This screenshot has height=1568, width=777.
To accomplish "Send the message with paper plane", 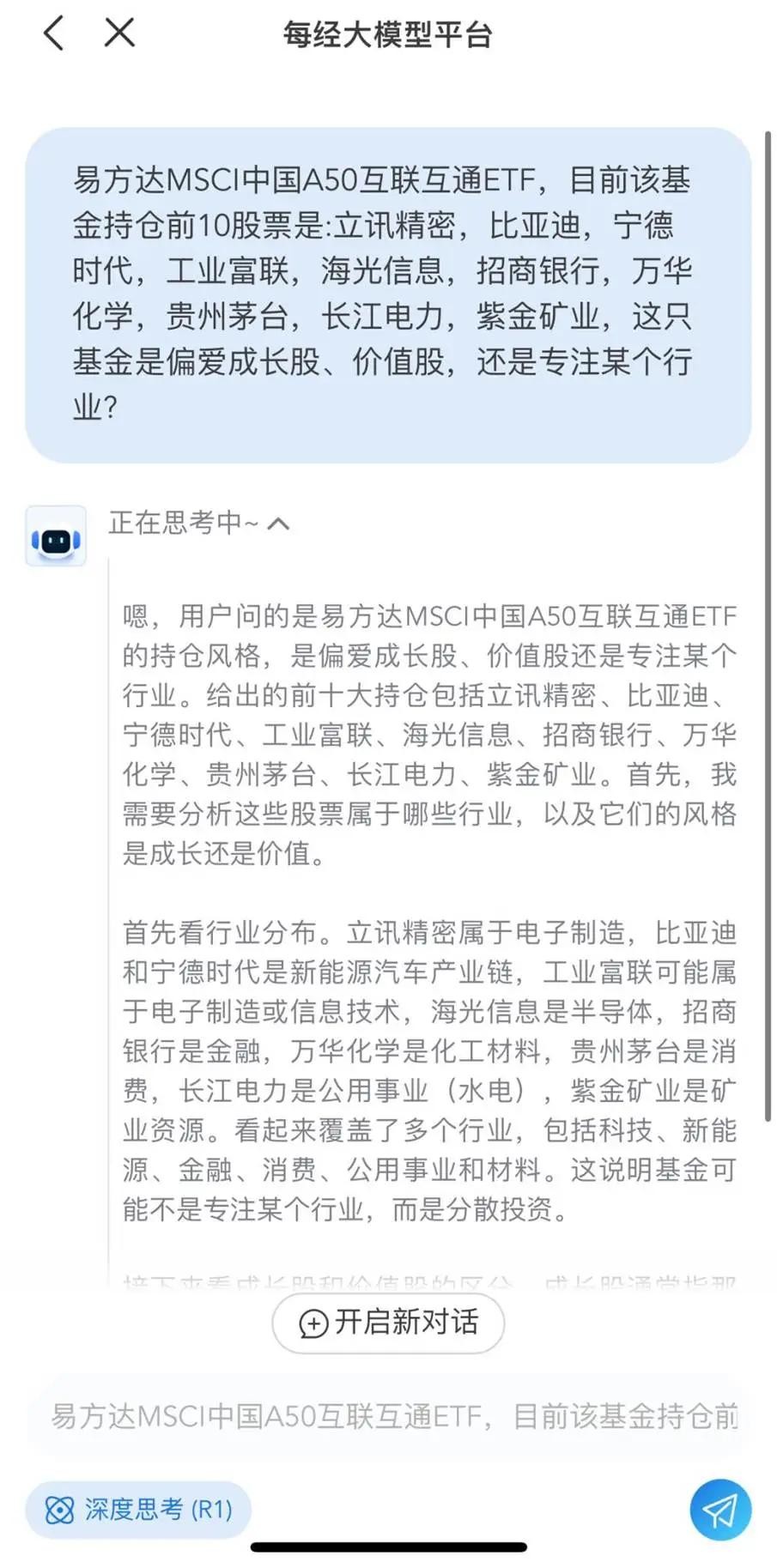I will (719, 1510).
